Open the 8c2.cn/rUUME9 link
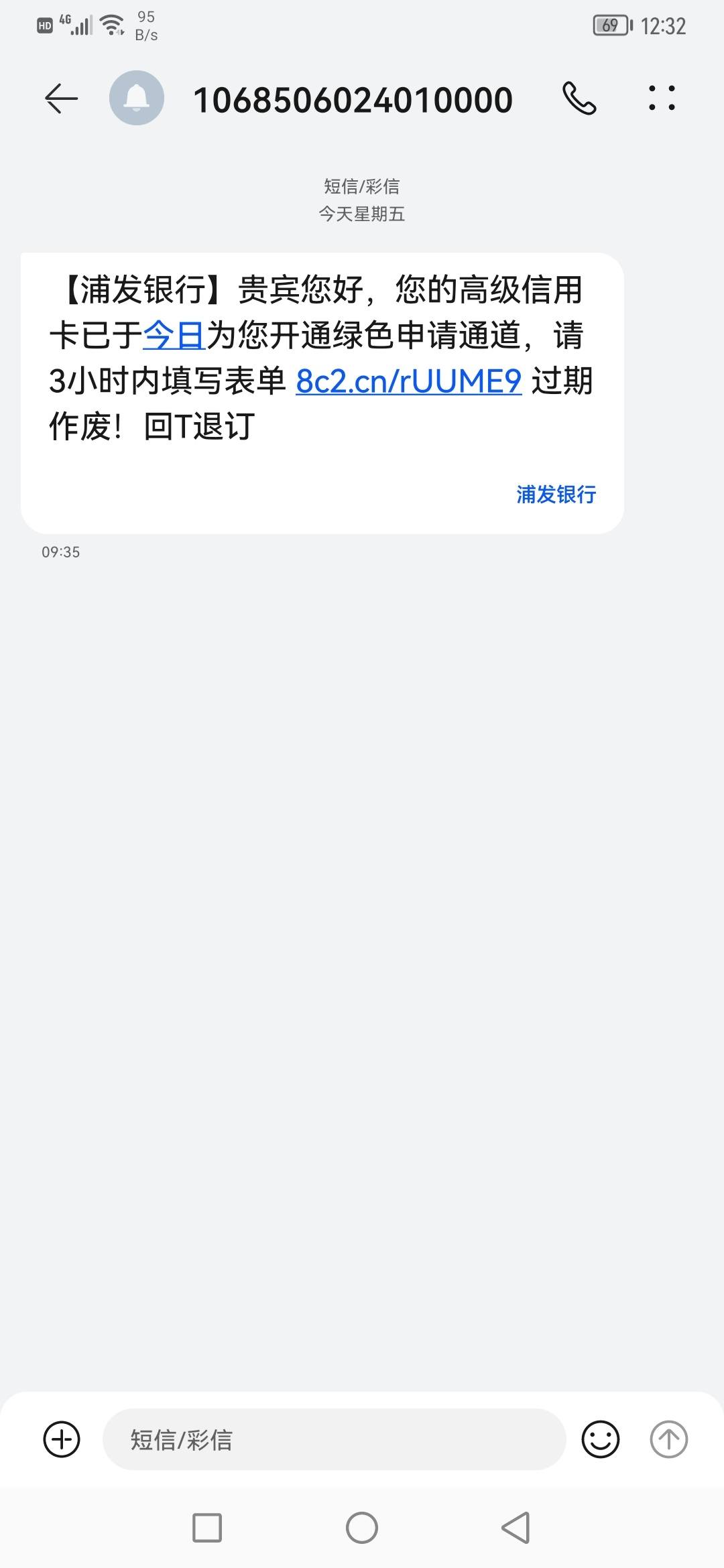The height and width of the screenshot is (1568, 724). pyautogui.click(x=409, y=381)
